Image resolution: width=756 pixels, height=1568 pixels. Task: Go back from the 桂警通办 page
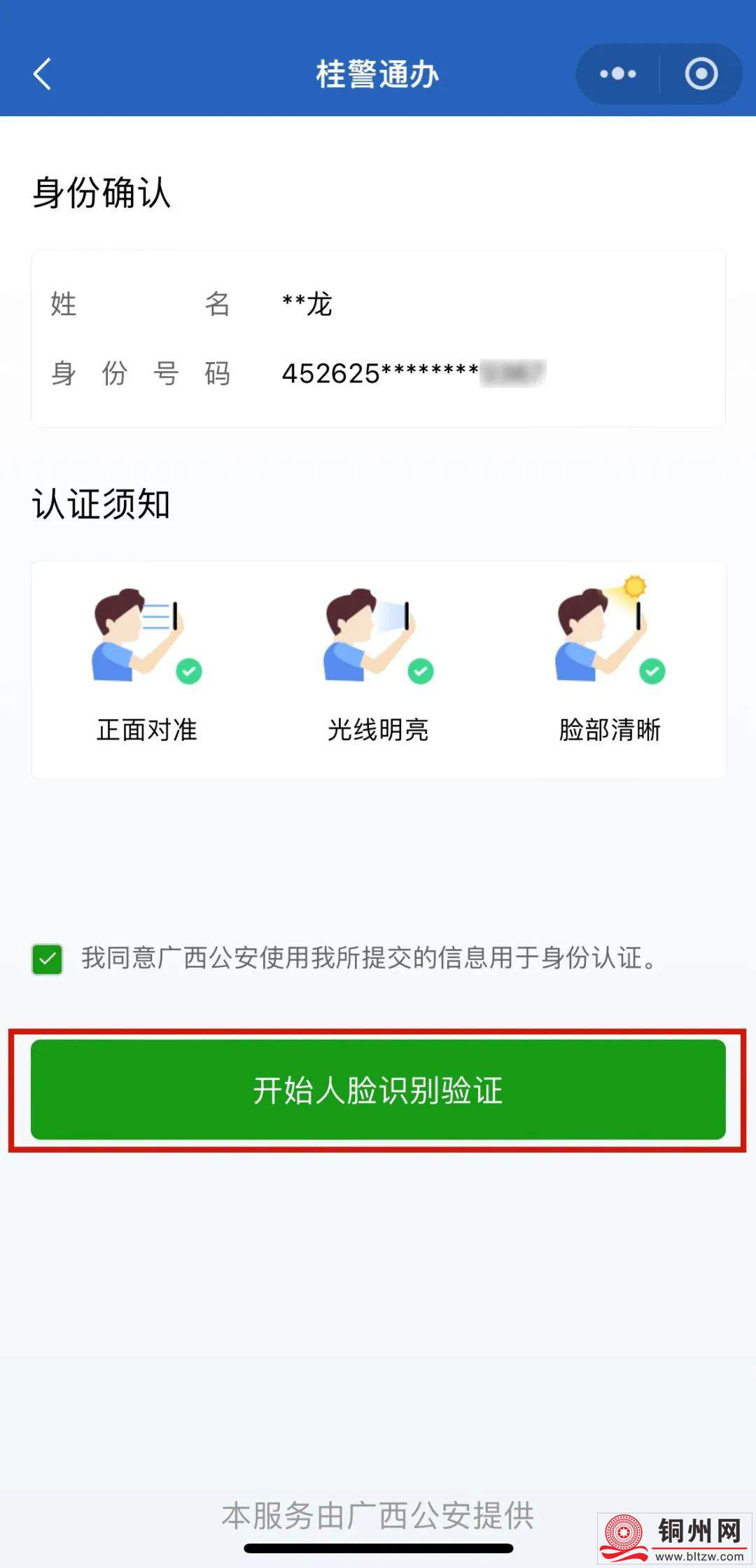43,74
